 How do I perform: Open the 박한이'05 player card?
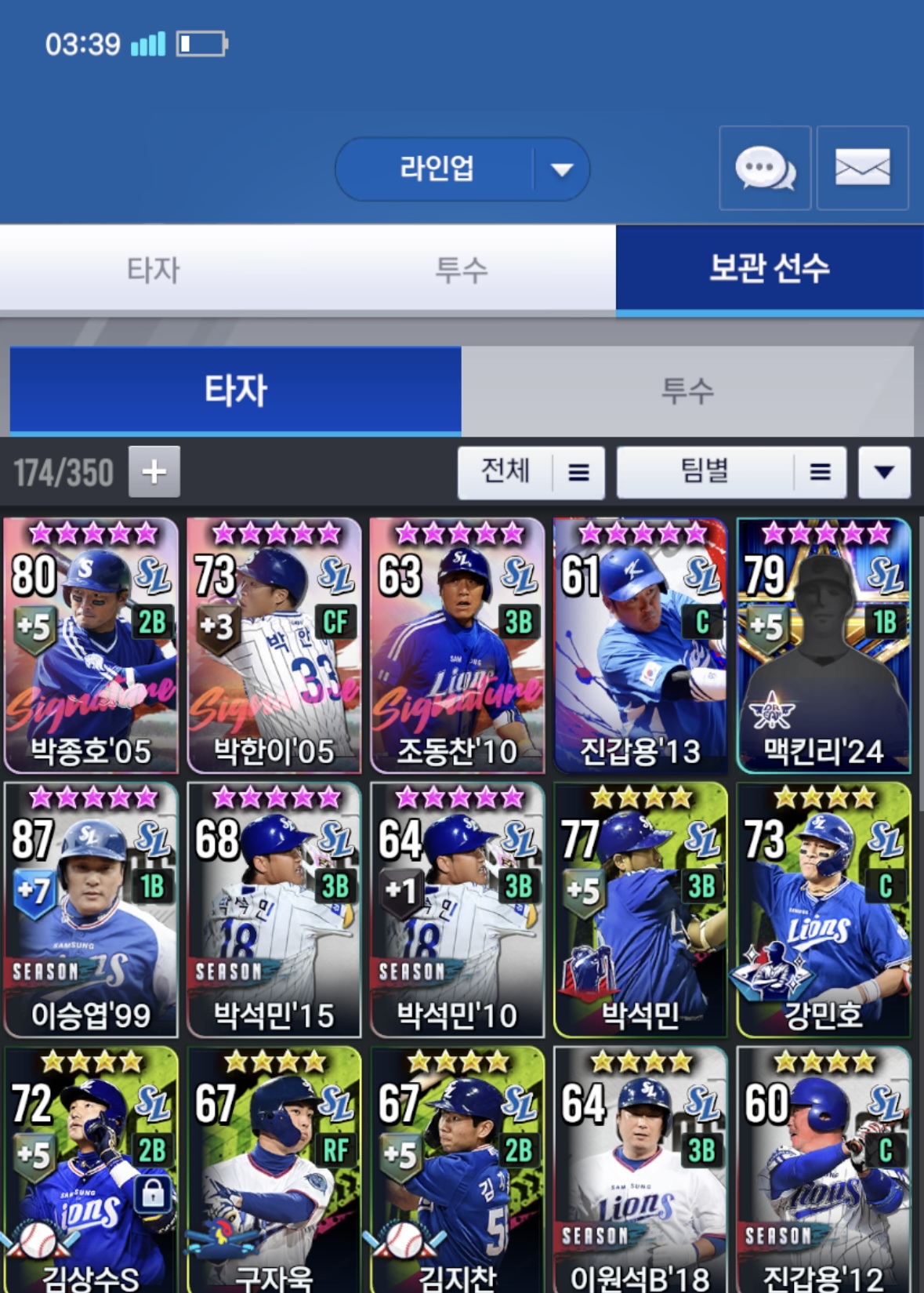click(x=274, y=645)
